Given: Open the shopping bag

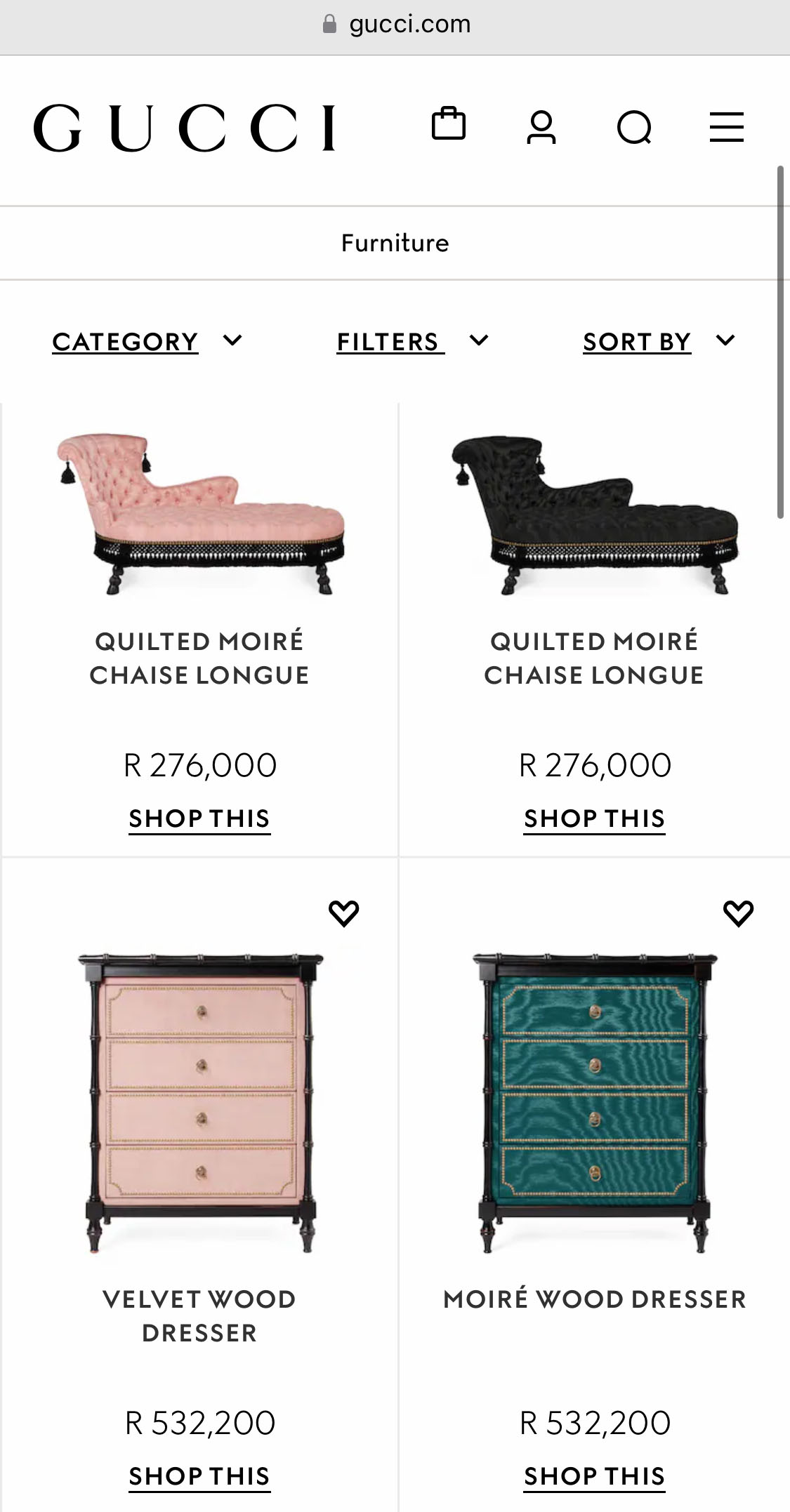Looking at the screenshot, I should pos(449,126).
